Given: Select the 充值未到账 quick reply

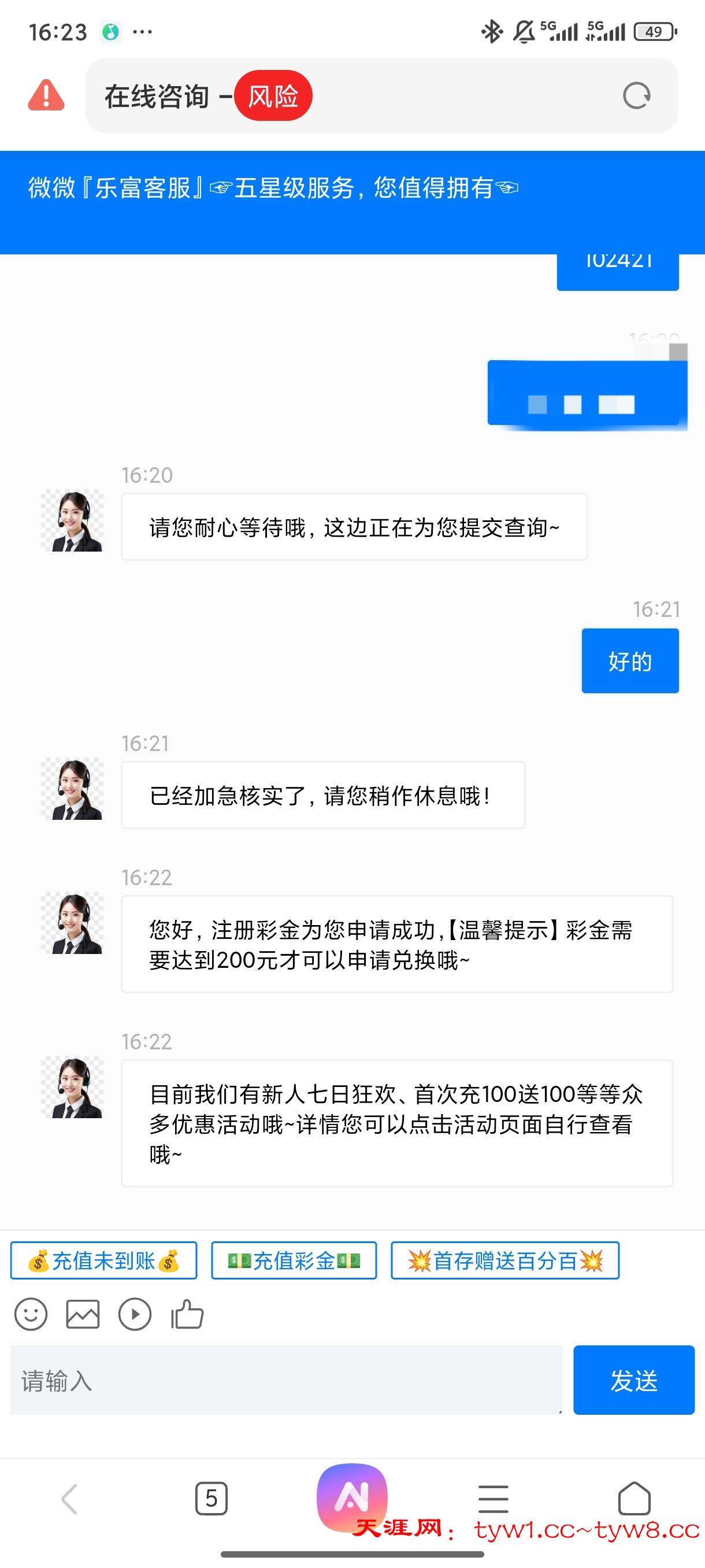Looking at the screenshot, I should (104, 1260).
